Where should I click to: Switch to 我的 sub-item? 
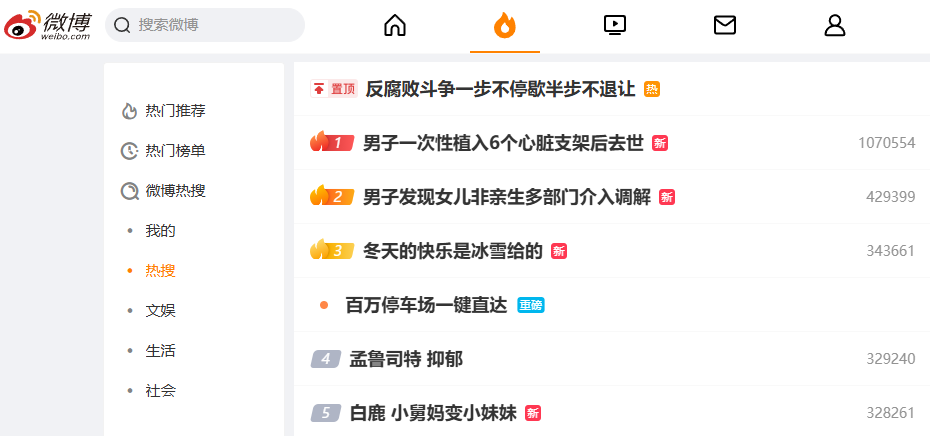(x=160, y=231)
